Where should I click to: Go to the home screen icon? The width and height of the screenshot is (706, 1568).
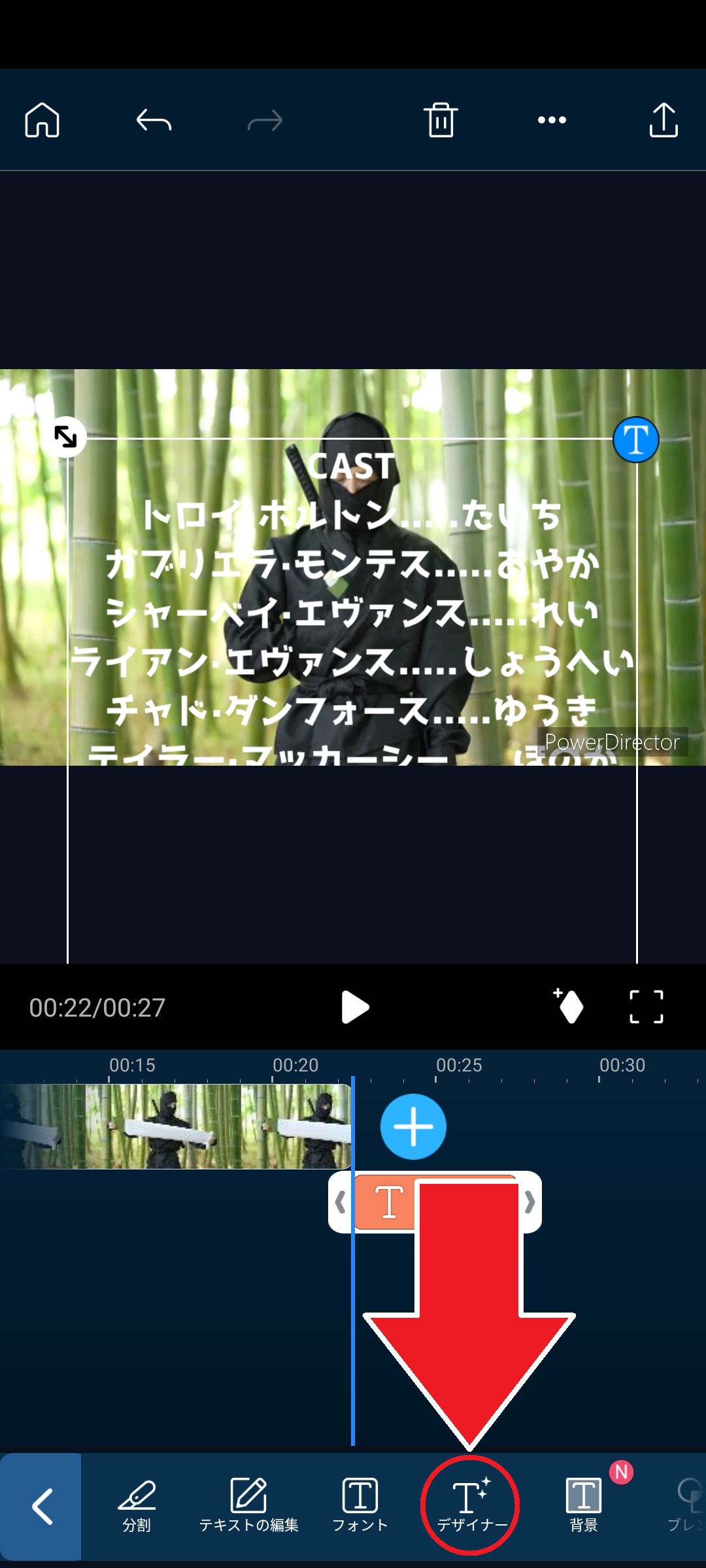[42, 120]
